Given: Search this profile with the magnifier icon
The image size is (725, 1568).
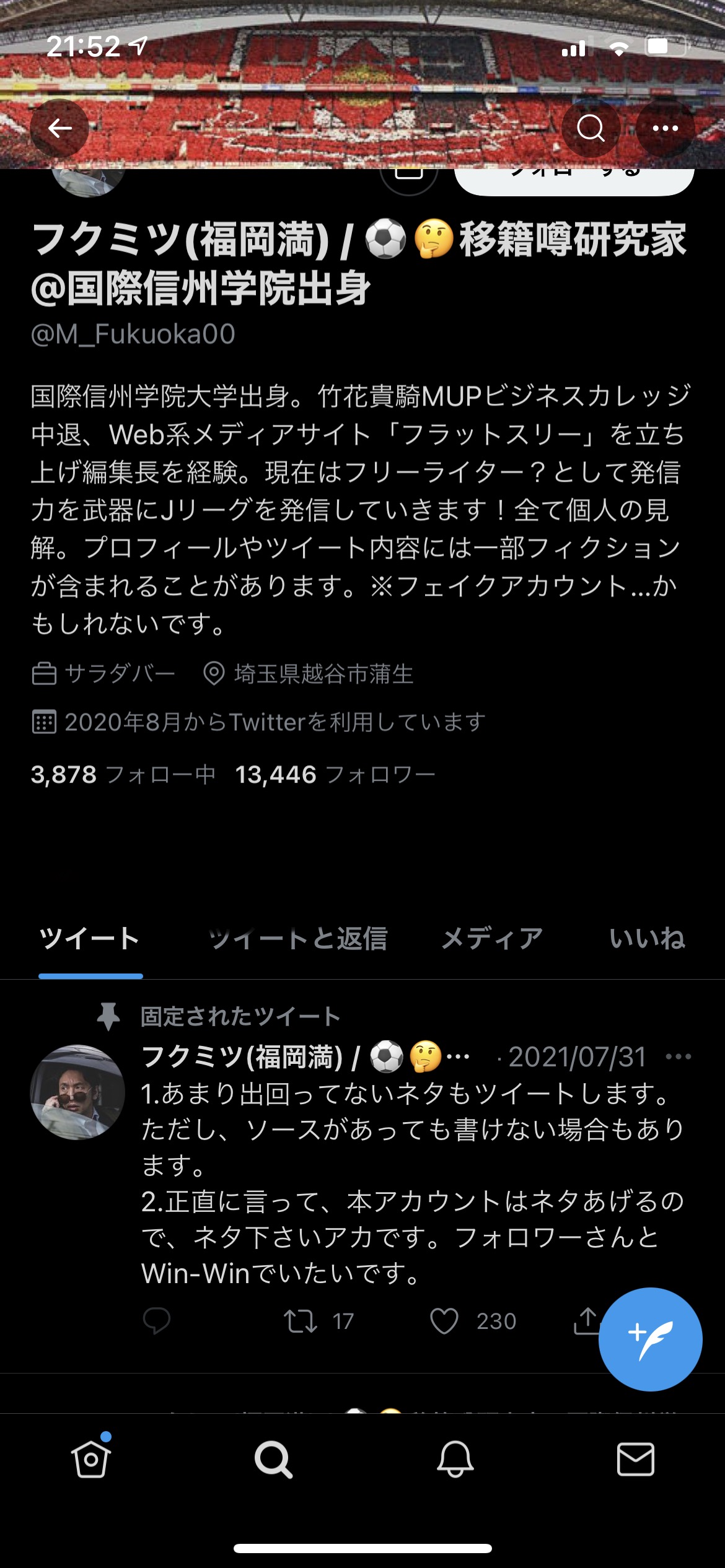Looking at the screenshot, I should (591, 128).
